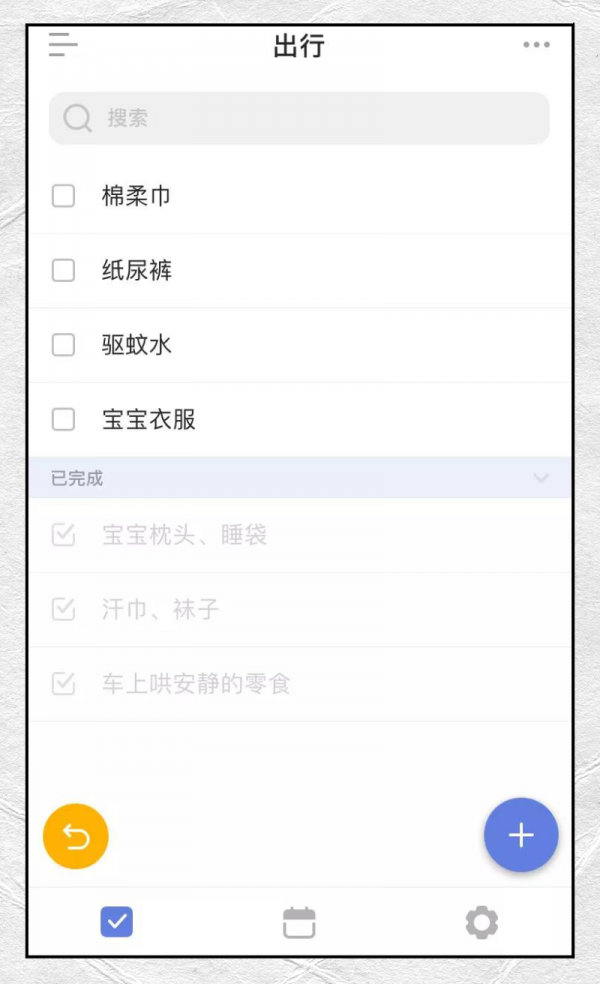This screenshot has height=984, width=600.
Task: Switch to the calendar tab
Action: pos(299,922)
